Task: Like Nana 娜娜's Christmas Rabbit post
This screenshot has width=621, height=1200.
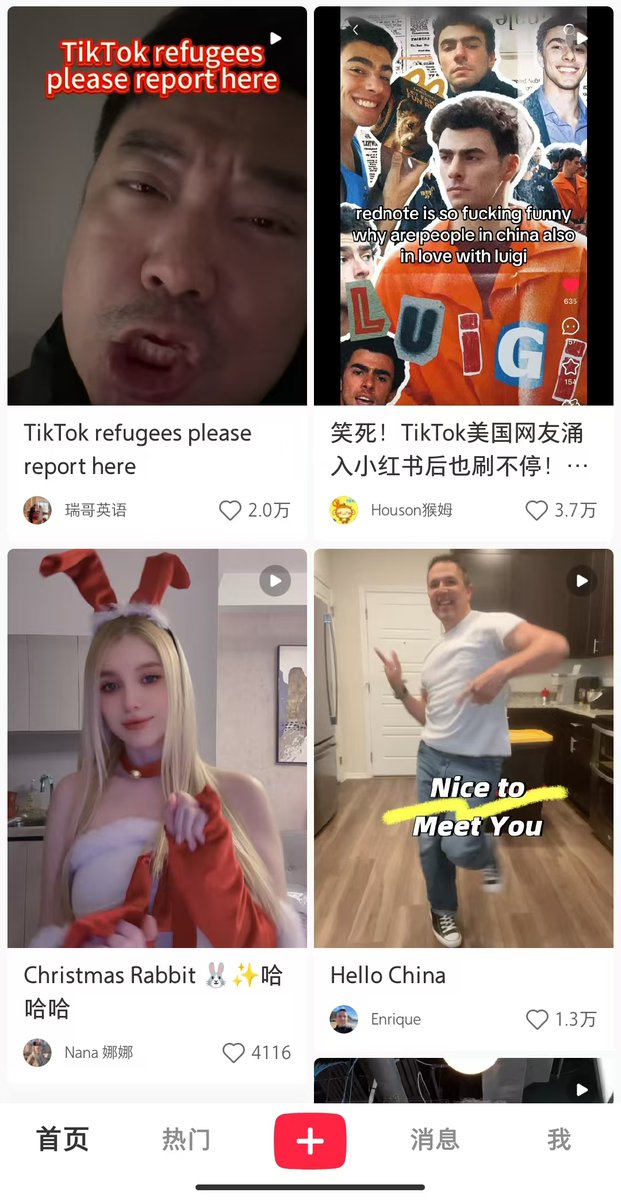Action: [234, 1052]
